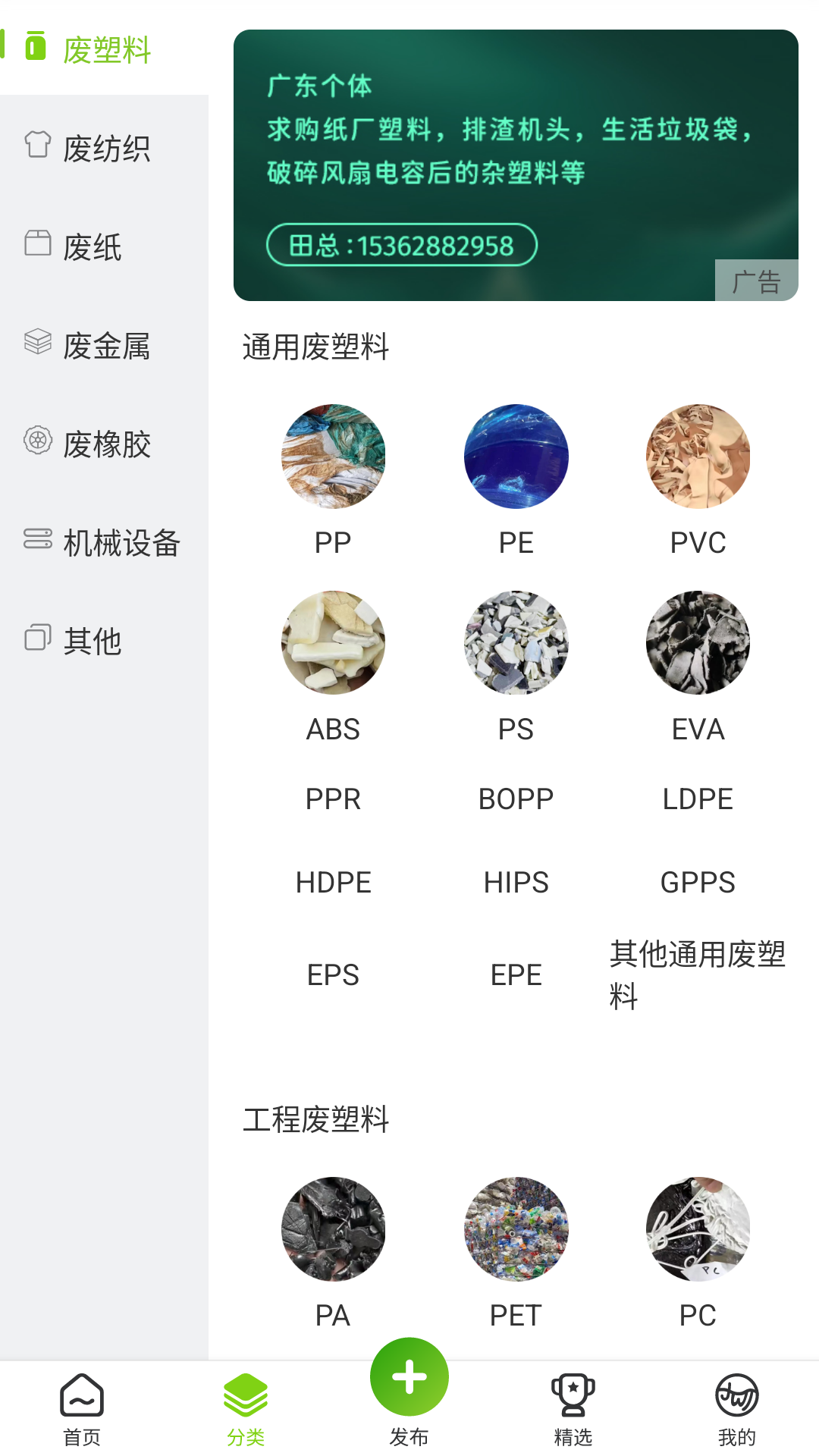819x1456 pixels.
Task: Open the 广东个体 advertisement banner
Action: (x=516, y=165)
